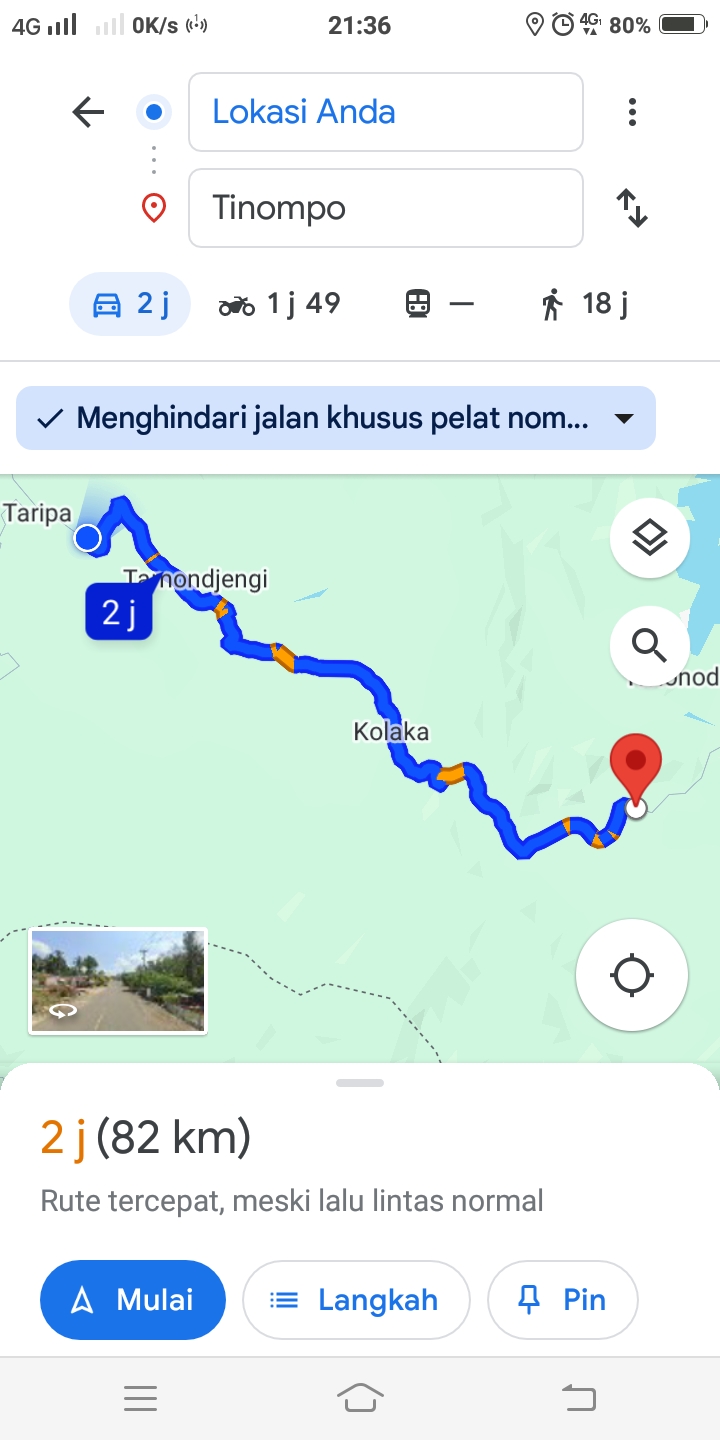Image resolution: width=720 pixels, height=1440 pixels.
Task: Tap the system back button
Action: pyautogui.click(x=579, y=1398)
